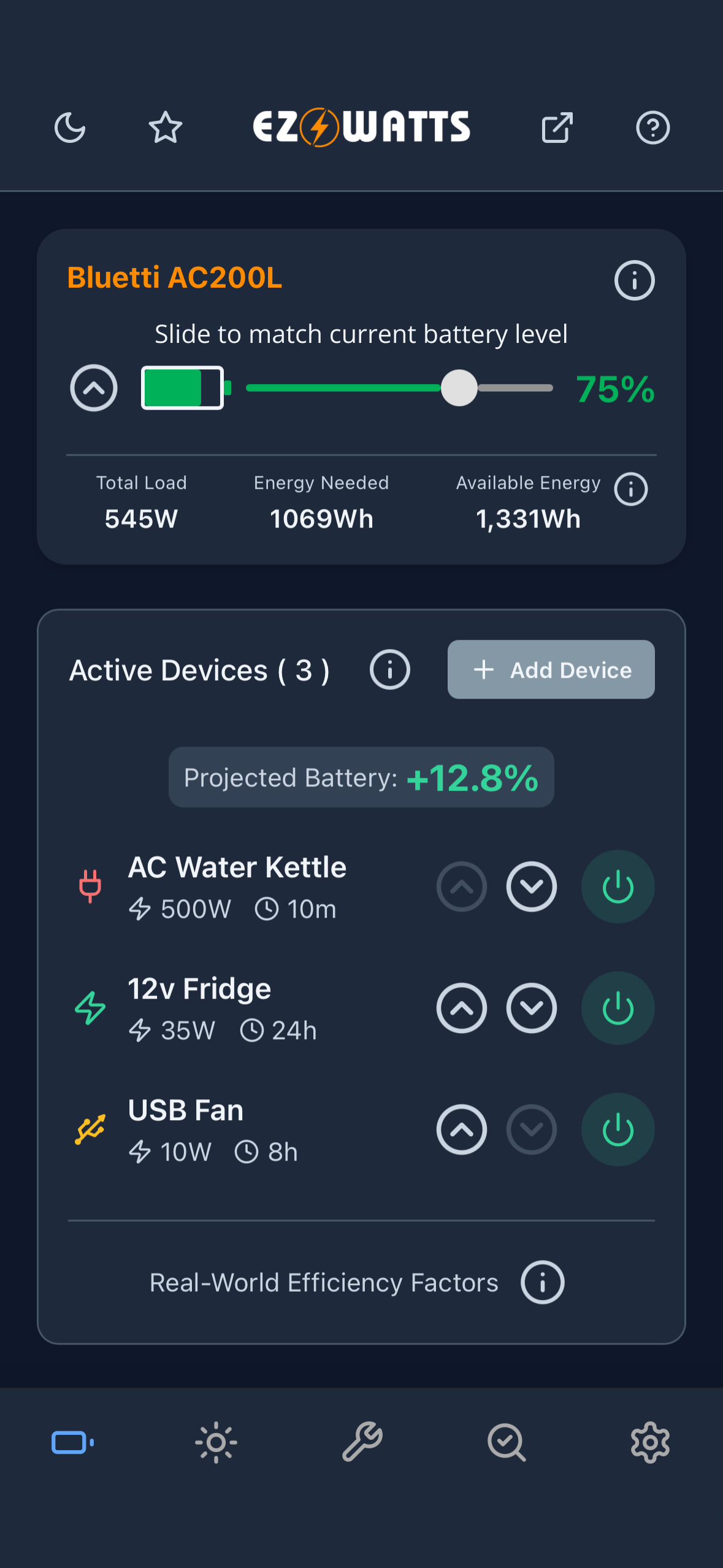This screenshot has width=723, height=1568.
Task: Click the Available Energy info icon
Action: 630,489
